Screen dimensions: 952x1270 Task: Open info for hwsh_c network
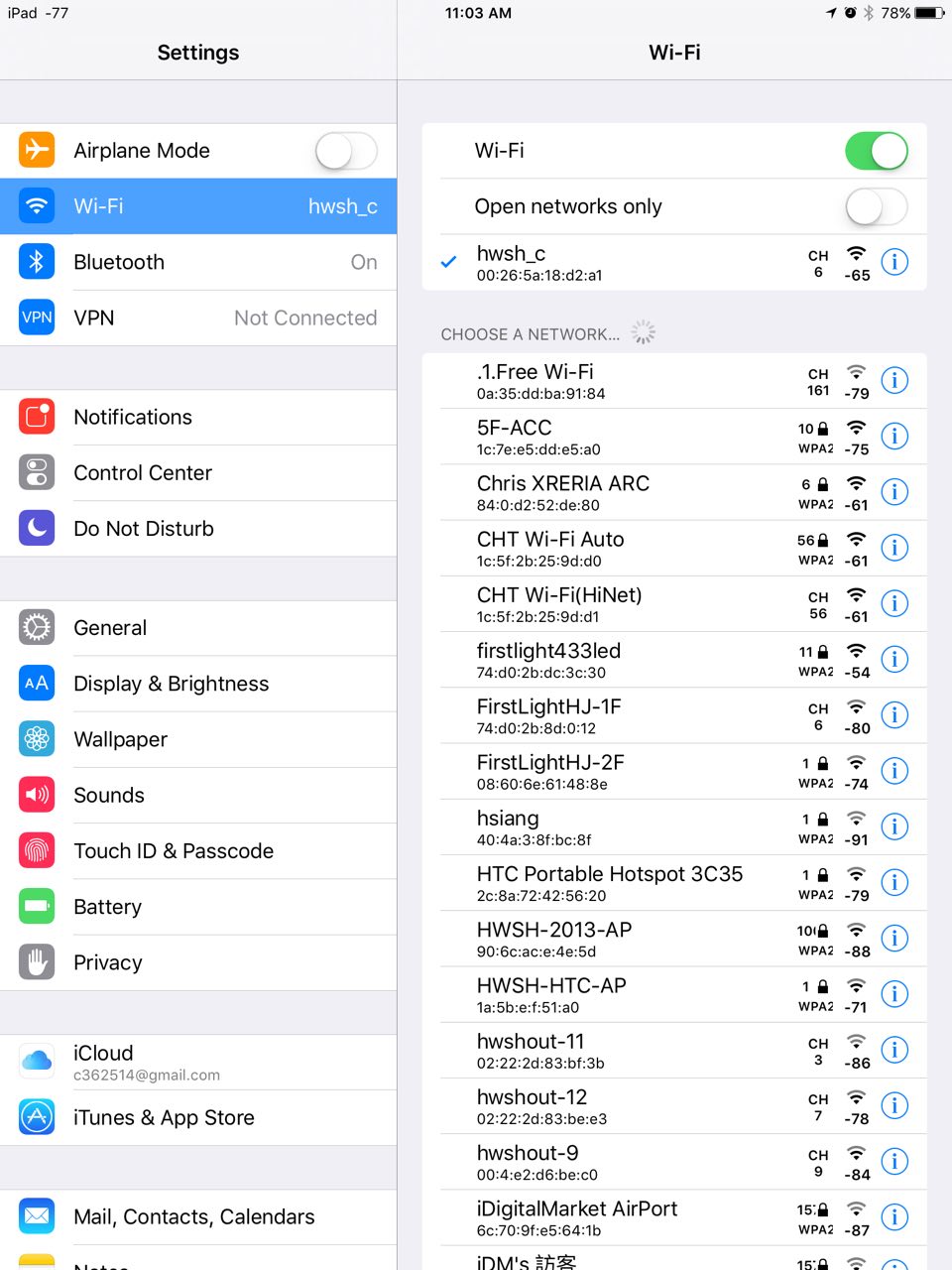pos(894,262)
